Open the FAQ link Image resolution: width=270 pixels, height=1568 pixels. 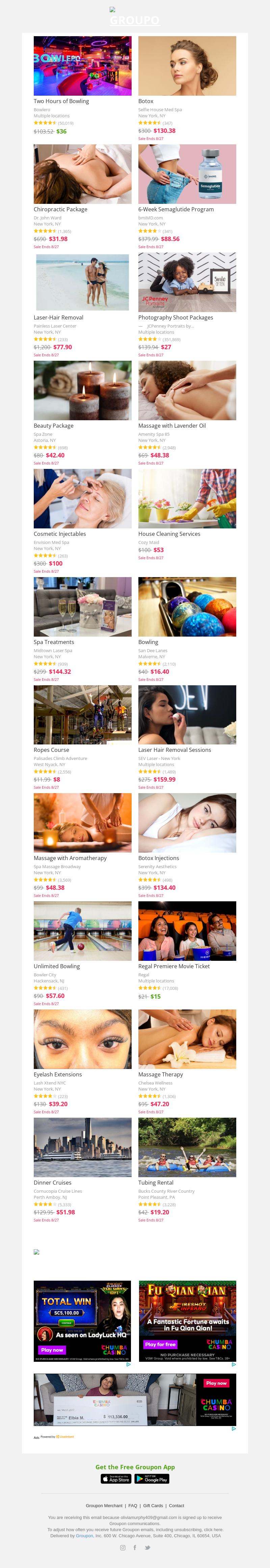point(133,1505)
